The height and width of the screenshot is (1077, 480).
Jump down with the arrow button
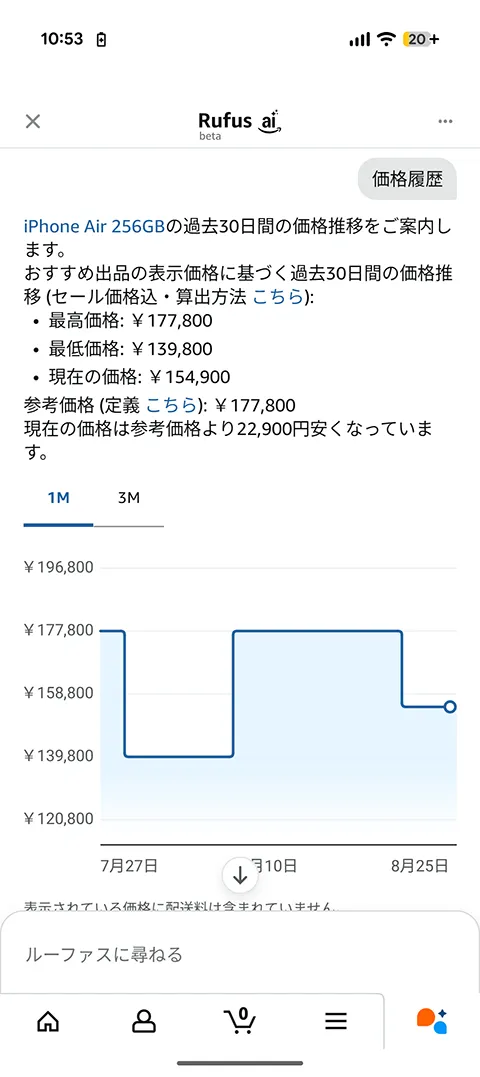point(240,875)
